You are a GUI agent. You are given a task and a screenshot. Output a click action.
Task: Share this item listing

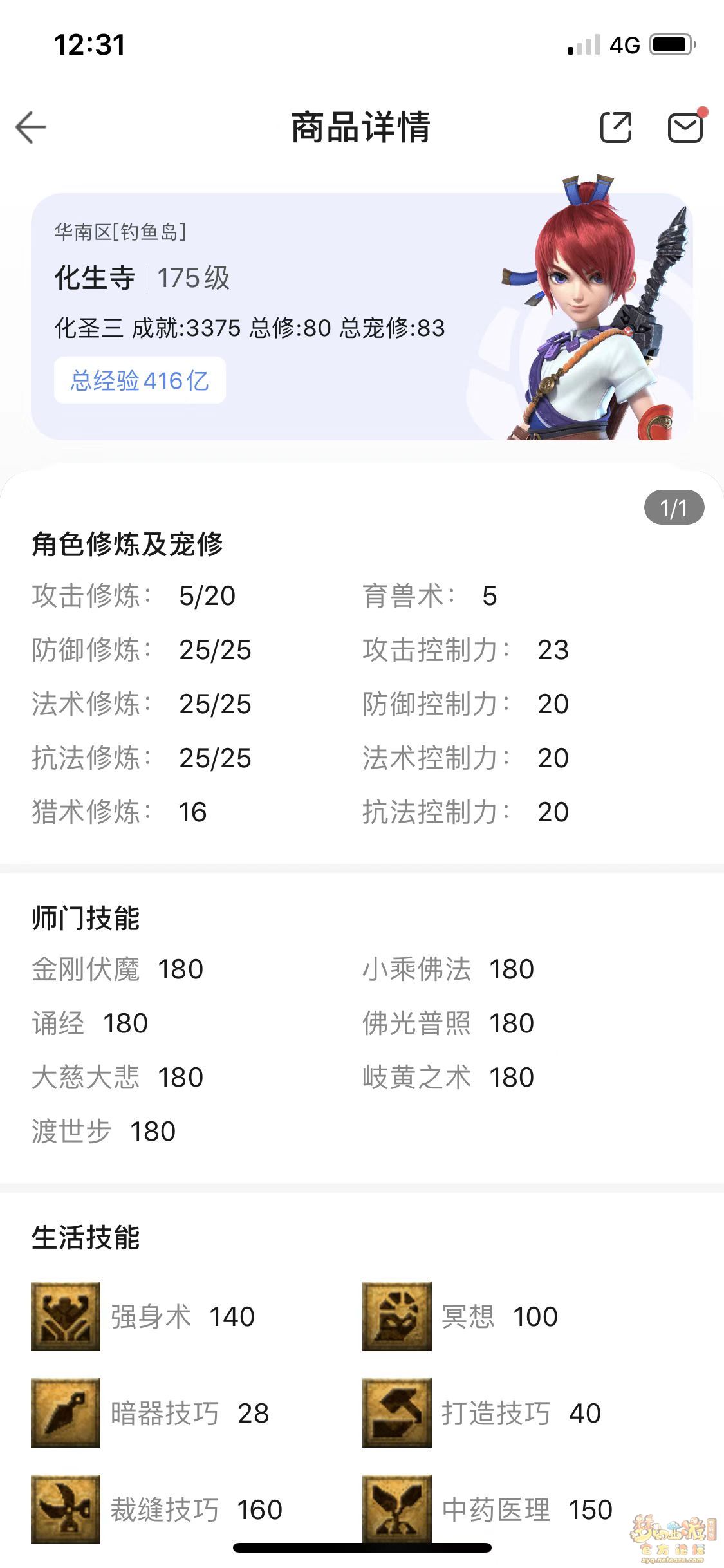616,127
